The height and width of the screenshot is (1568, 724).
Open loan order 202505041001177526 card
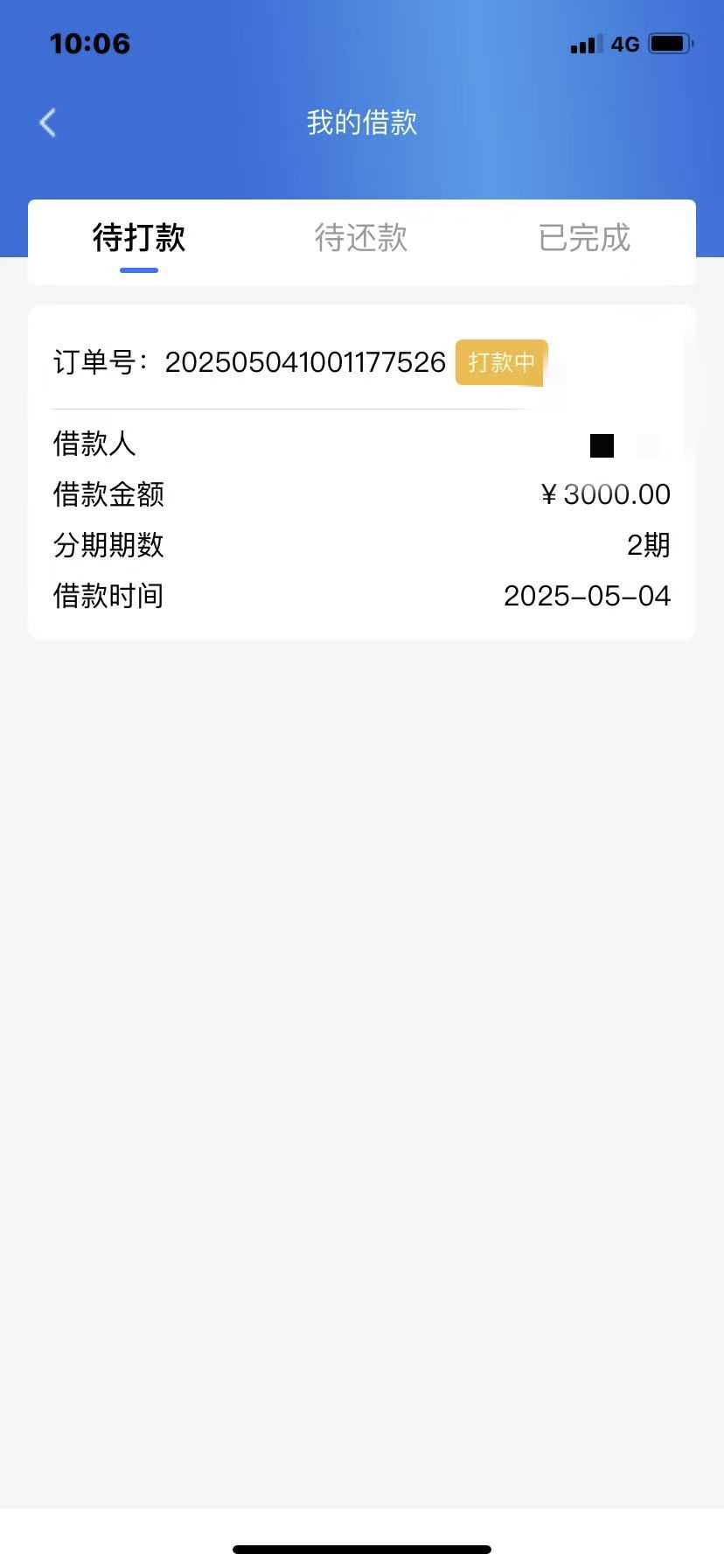point(362,472)
